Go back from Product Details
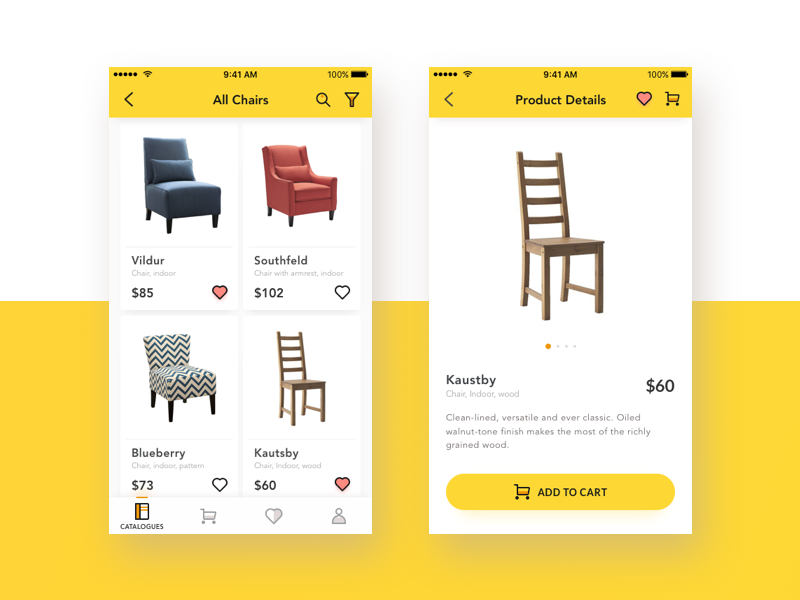 [x=448, y=99]
